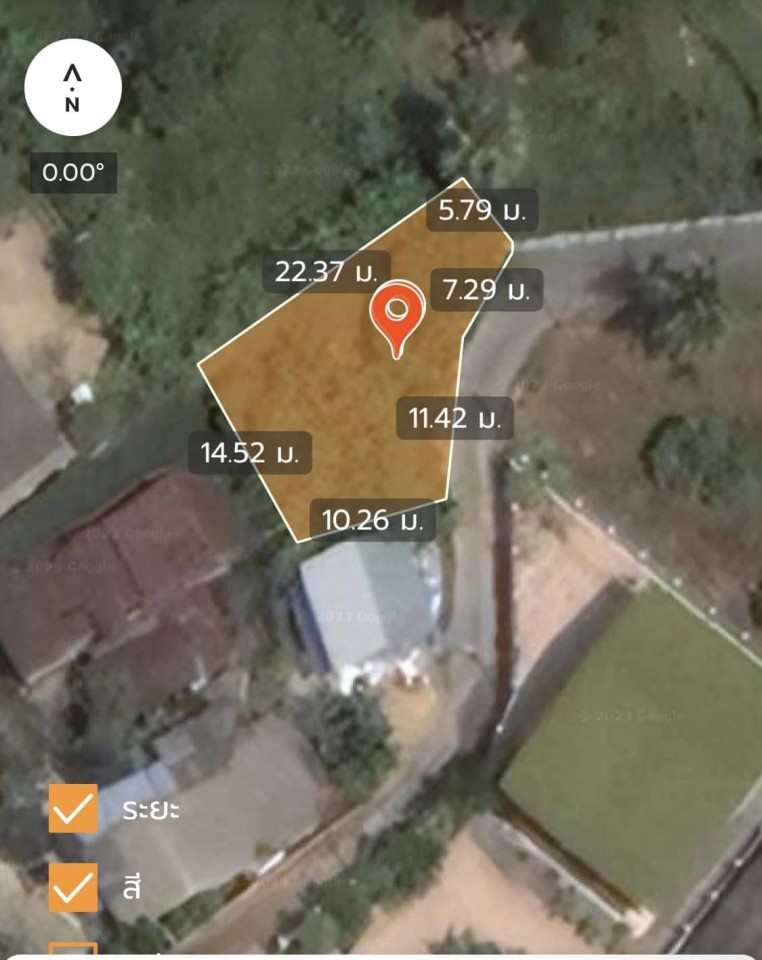Uncheck the ระยะ distance checkbox
This screenshot has width=762, height=960.
click(73, 808)
